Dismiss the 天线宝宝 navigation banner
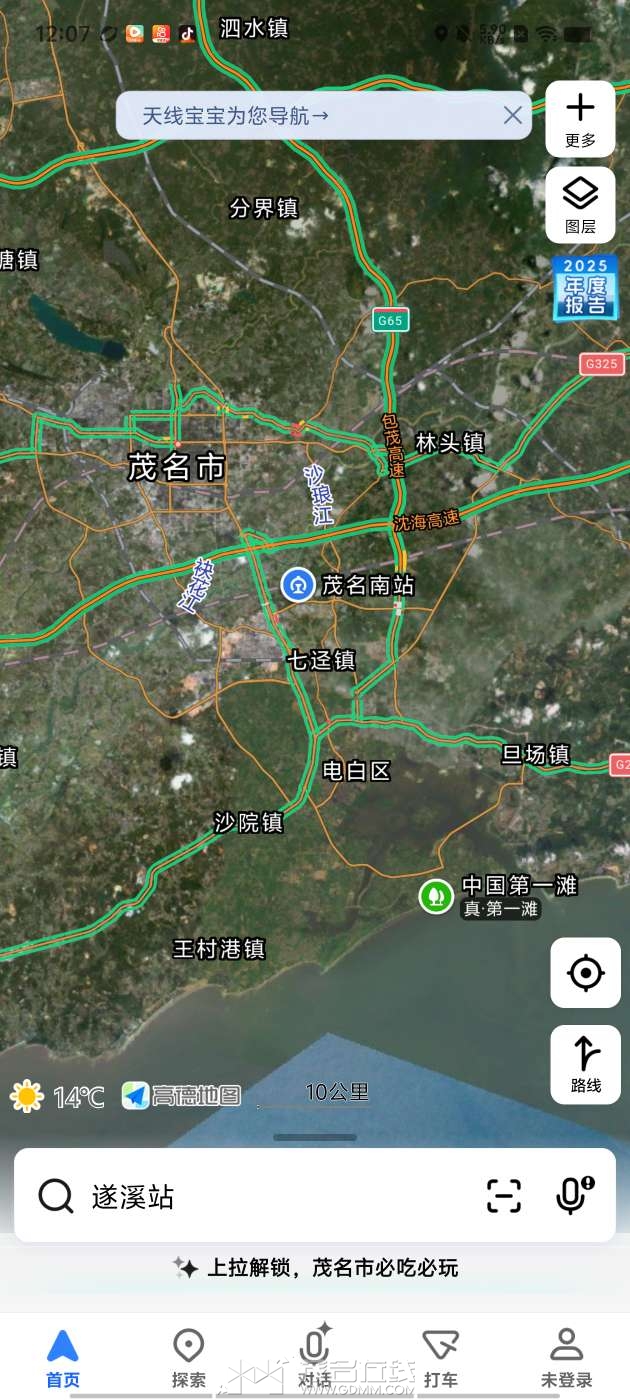630x1400 pixels. tap(513, 115)
